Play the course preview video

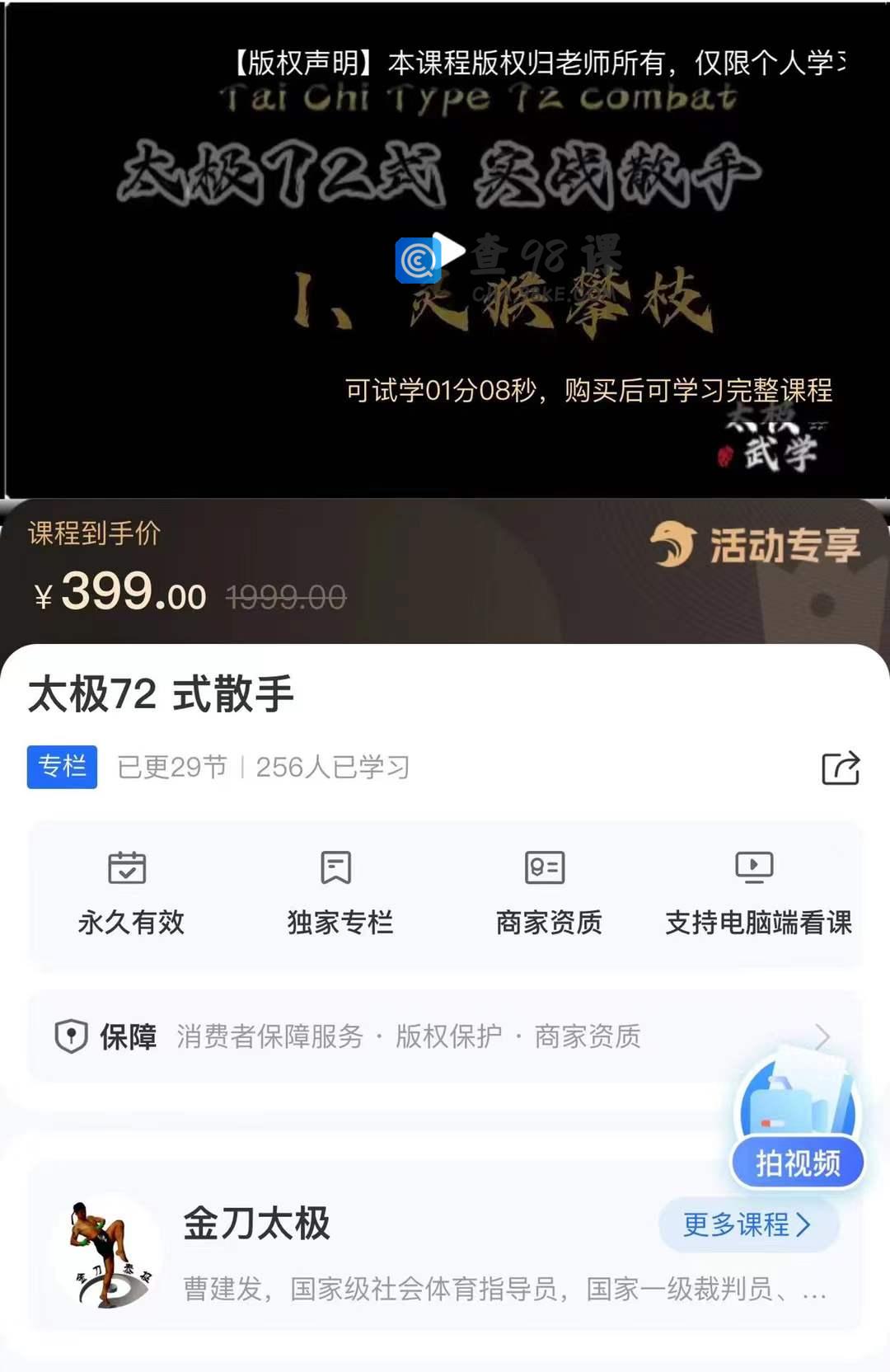point(447,251)
